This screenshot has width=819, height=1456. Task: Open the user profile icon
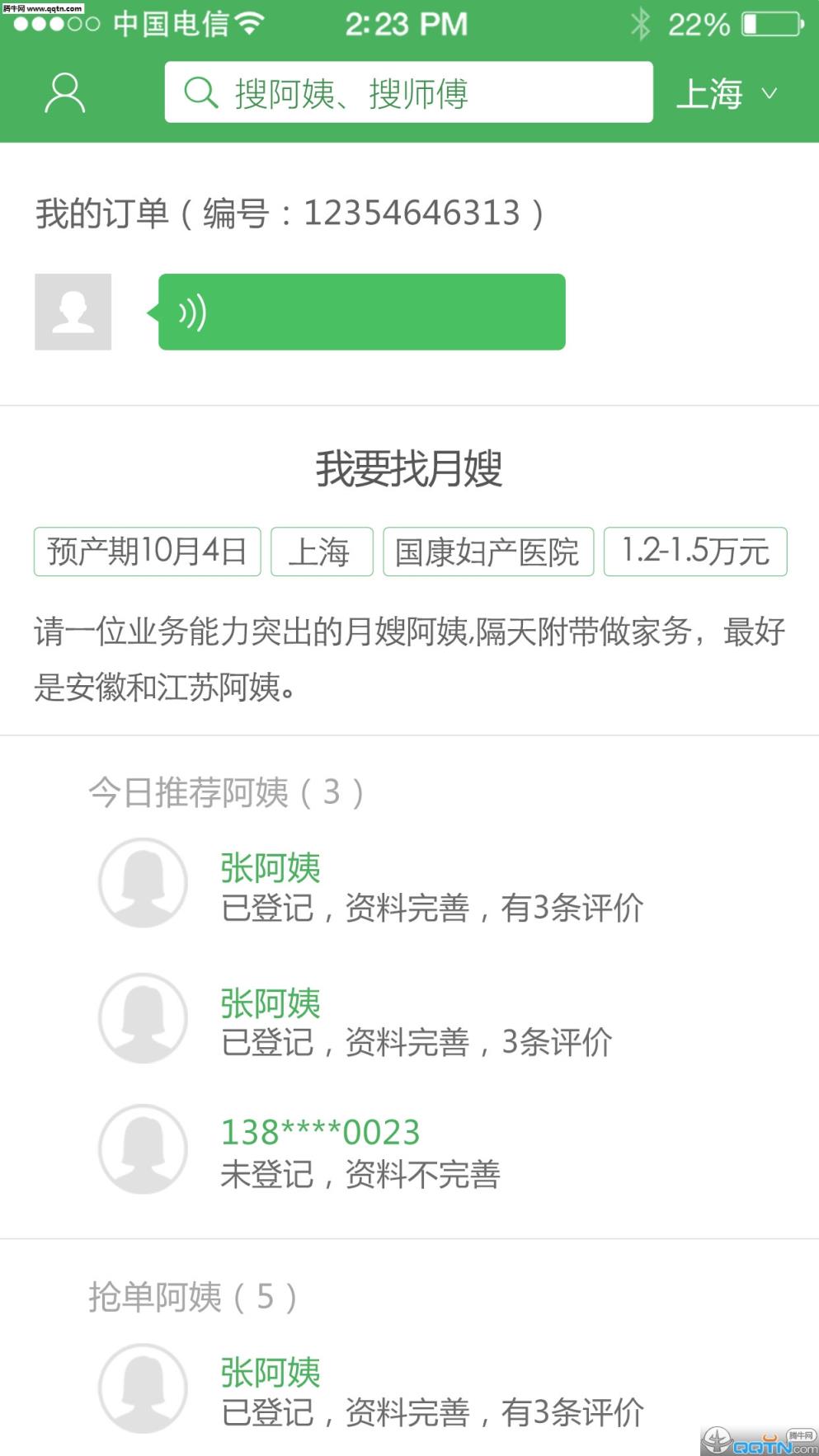[x=64, y=92]
